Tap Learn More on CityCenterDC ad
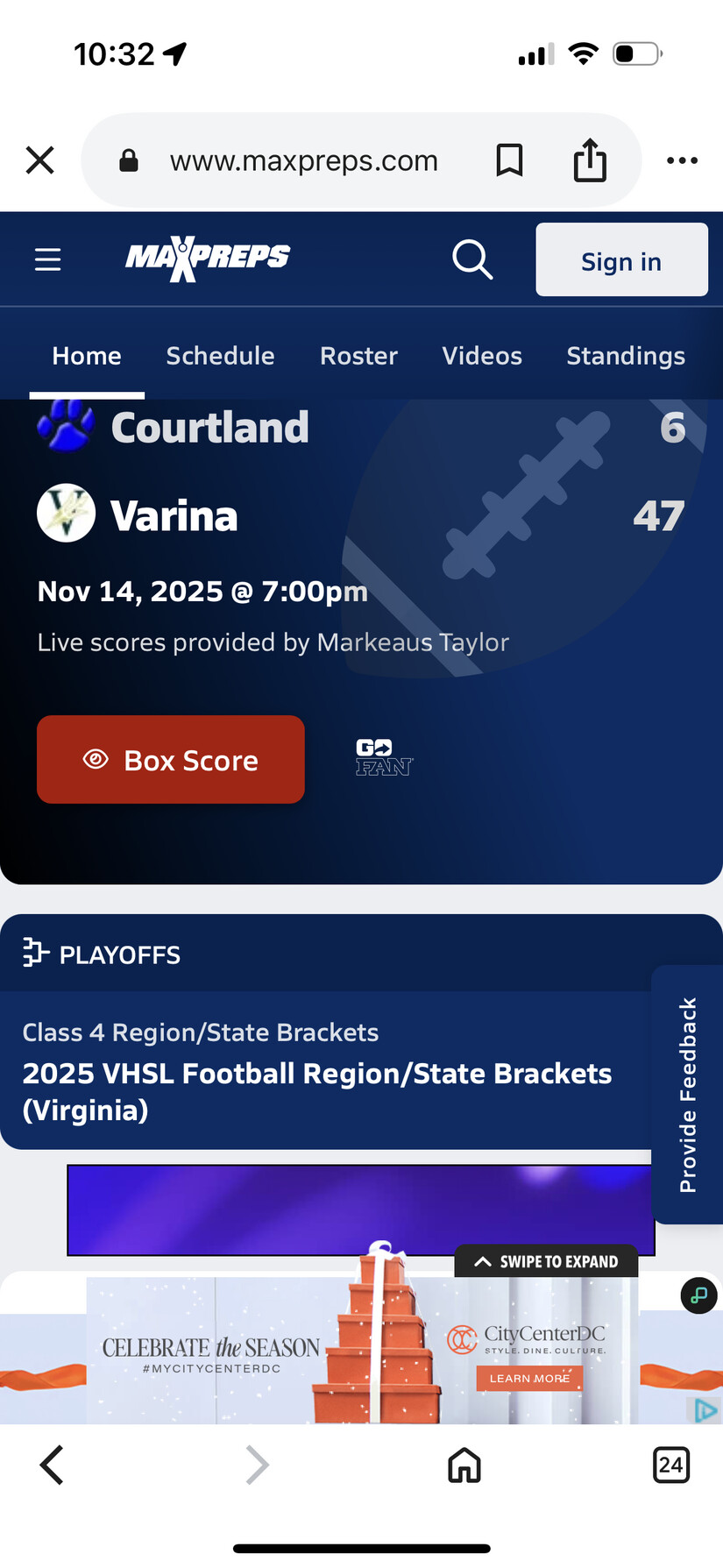 (x=529, y=1378)
